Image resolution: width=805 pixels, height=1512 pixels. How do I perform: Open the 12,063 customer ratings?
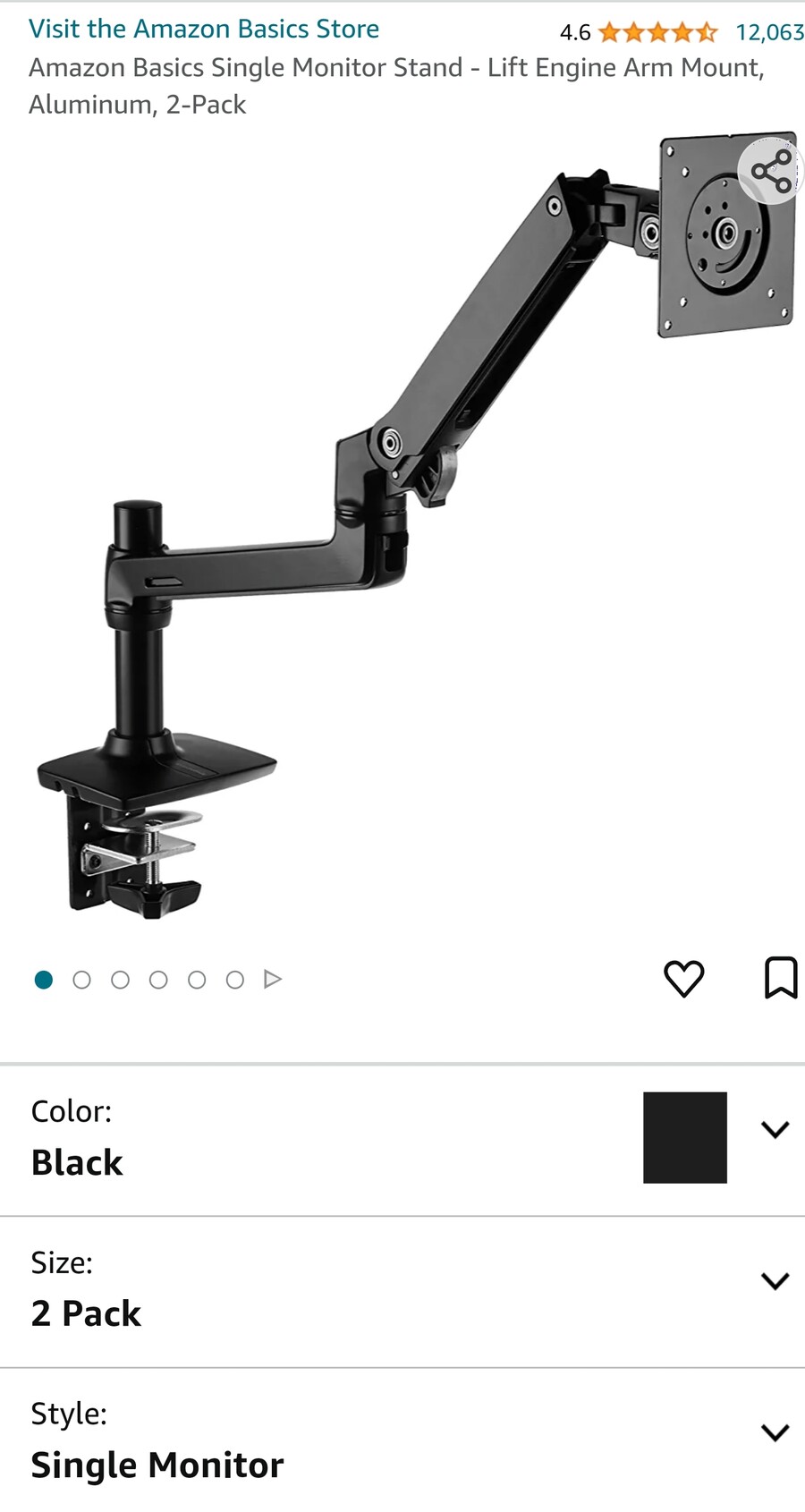[769, 32]
